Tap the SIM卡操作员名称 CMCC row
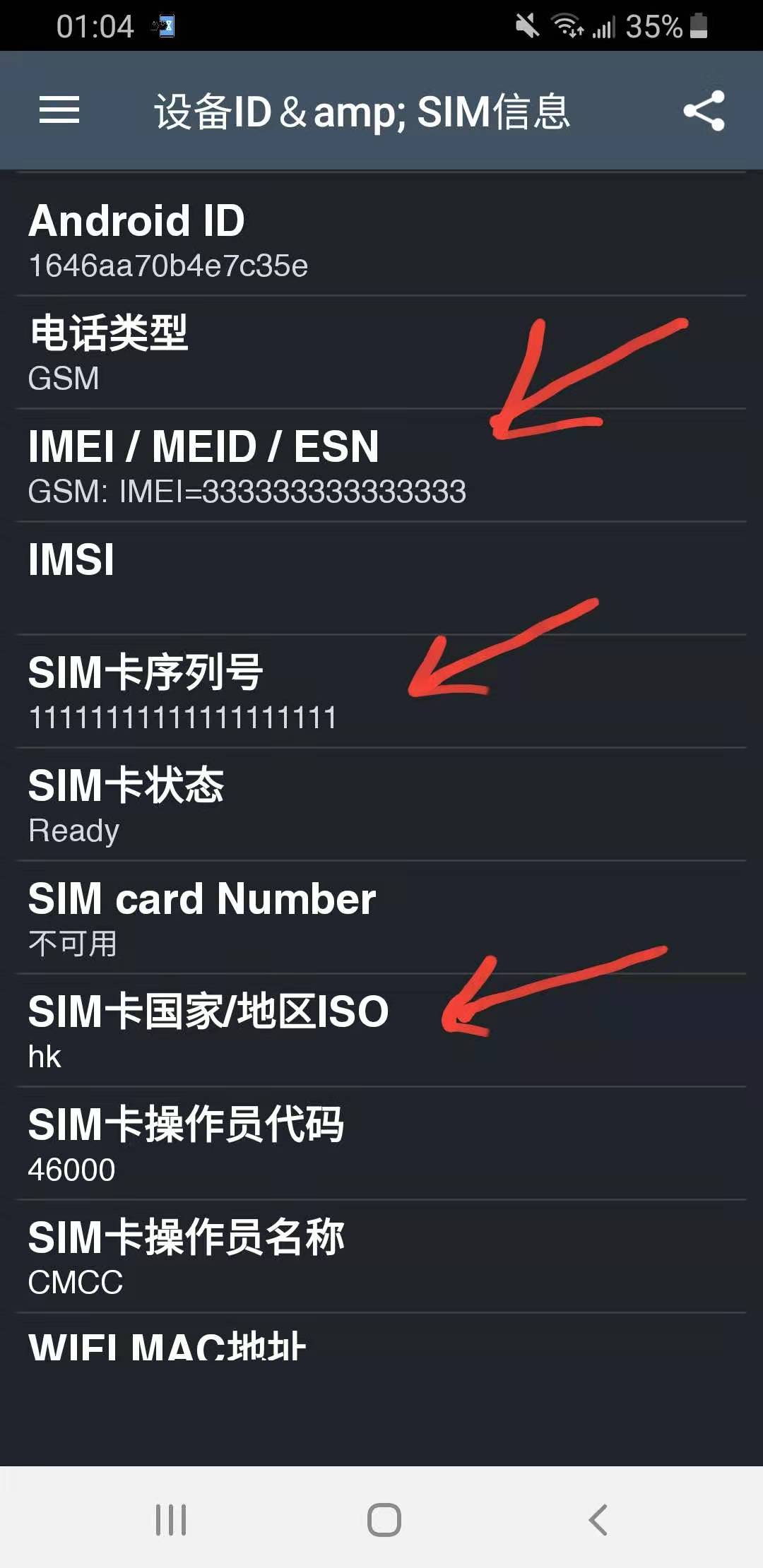Screen dimensions: 763x1568 [381, 1257]
